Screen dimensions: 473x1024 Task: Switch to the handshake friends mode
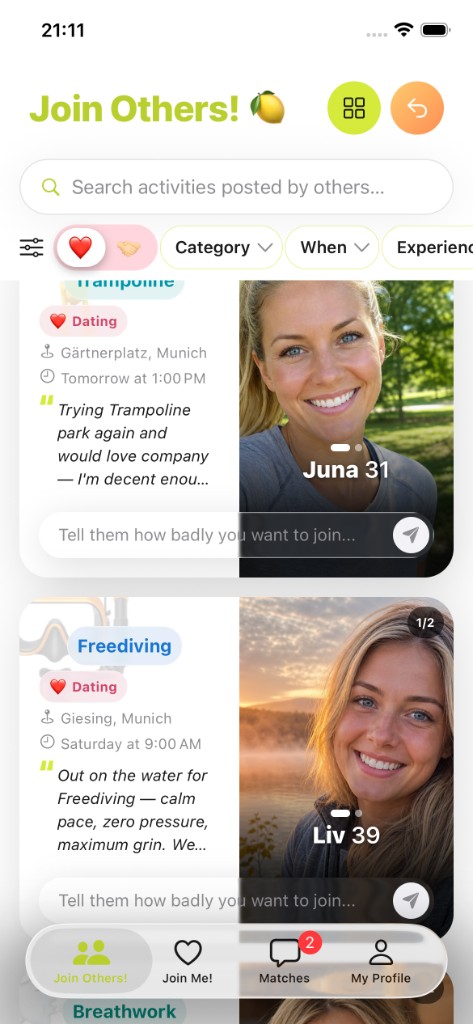[129, 248]
